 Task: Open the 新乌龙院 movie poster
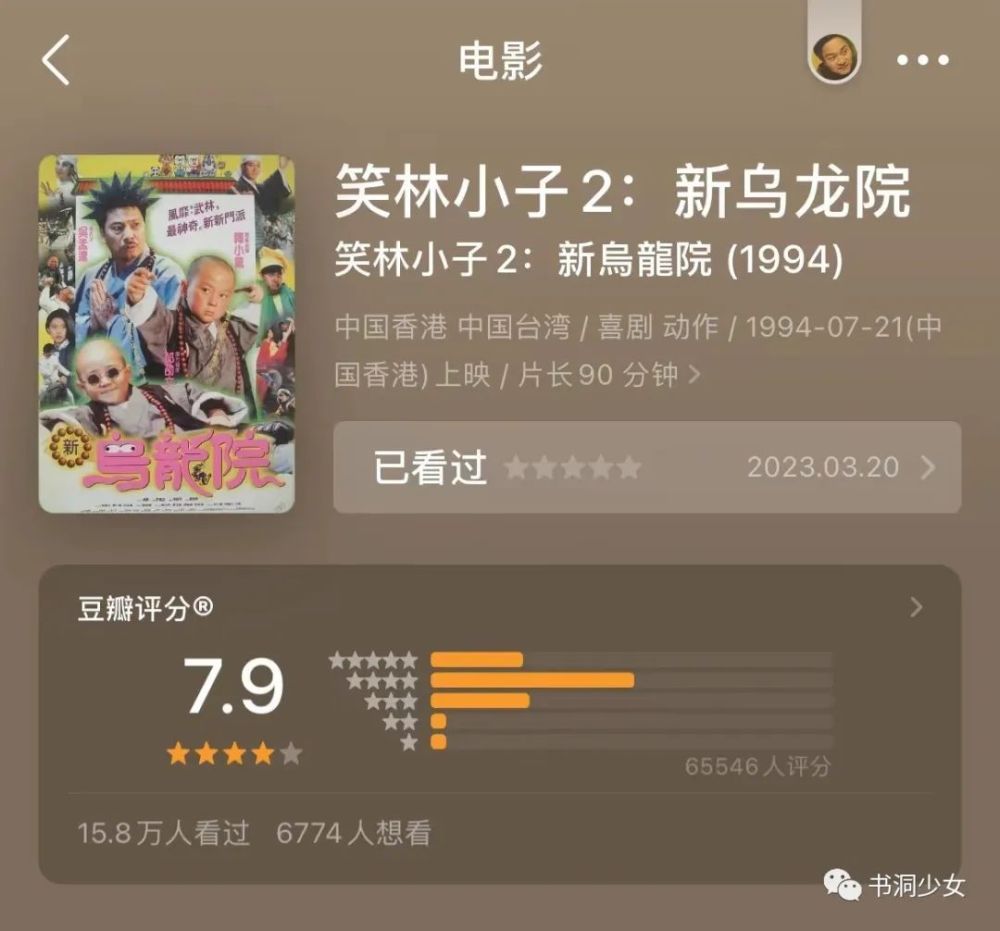coord(166,333)
